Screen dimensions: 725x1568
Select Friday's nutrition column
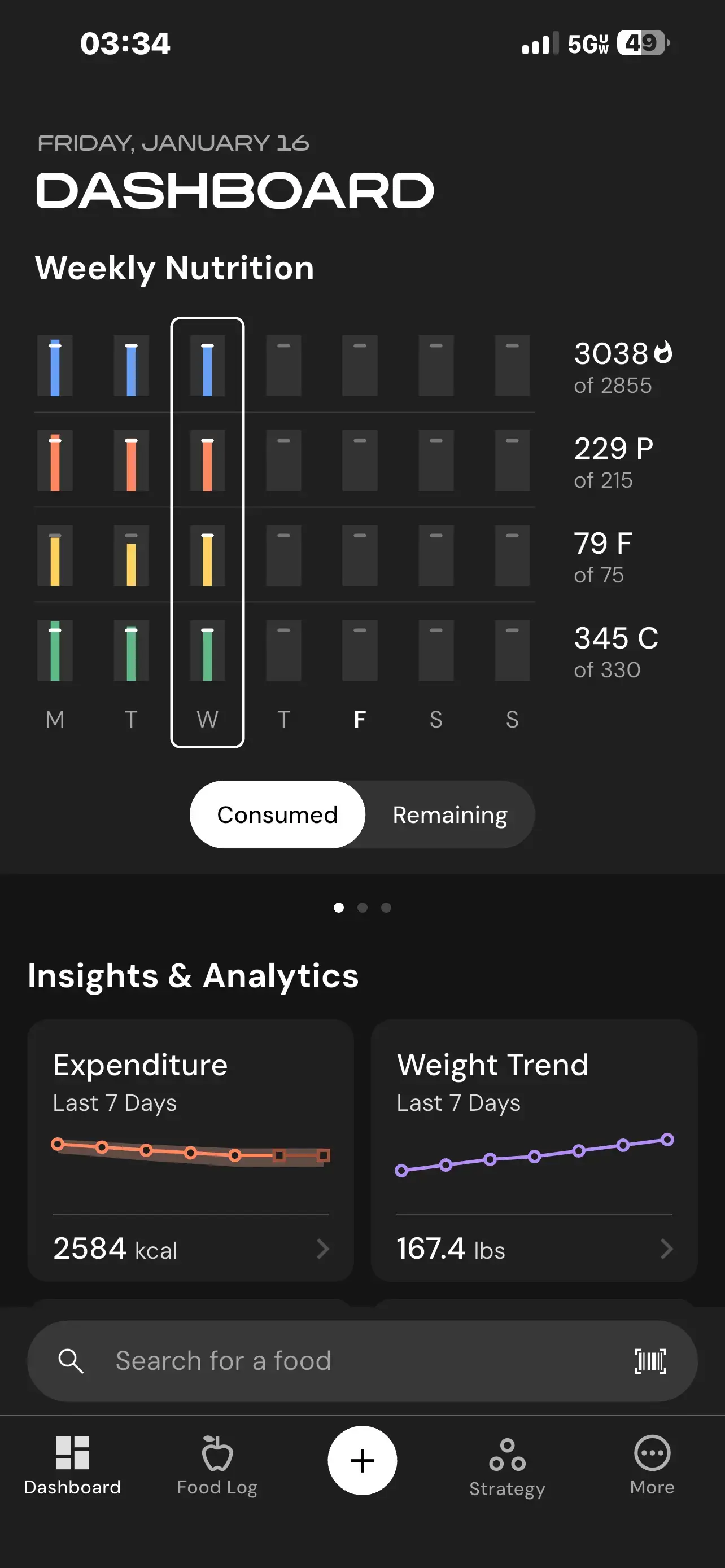pos(360,529)
